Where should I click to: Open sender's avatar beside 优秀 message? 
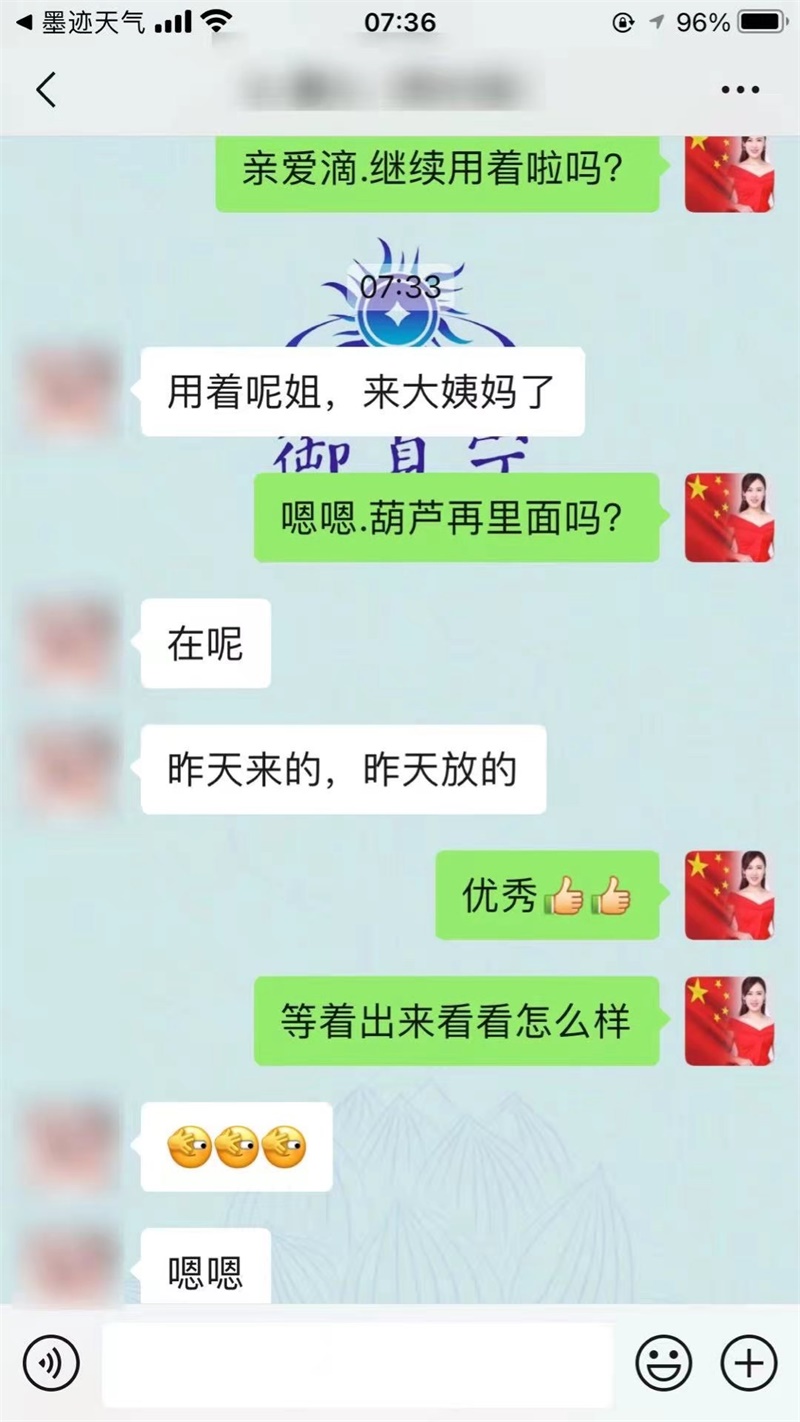[x=729, y=895]
